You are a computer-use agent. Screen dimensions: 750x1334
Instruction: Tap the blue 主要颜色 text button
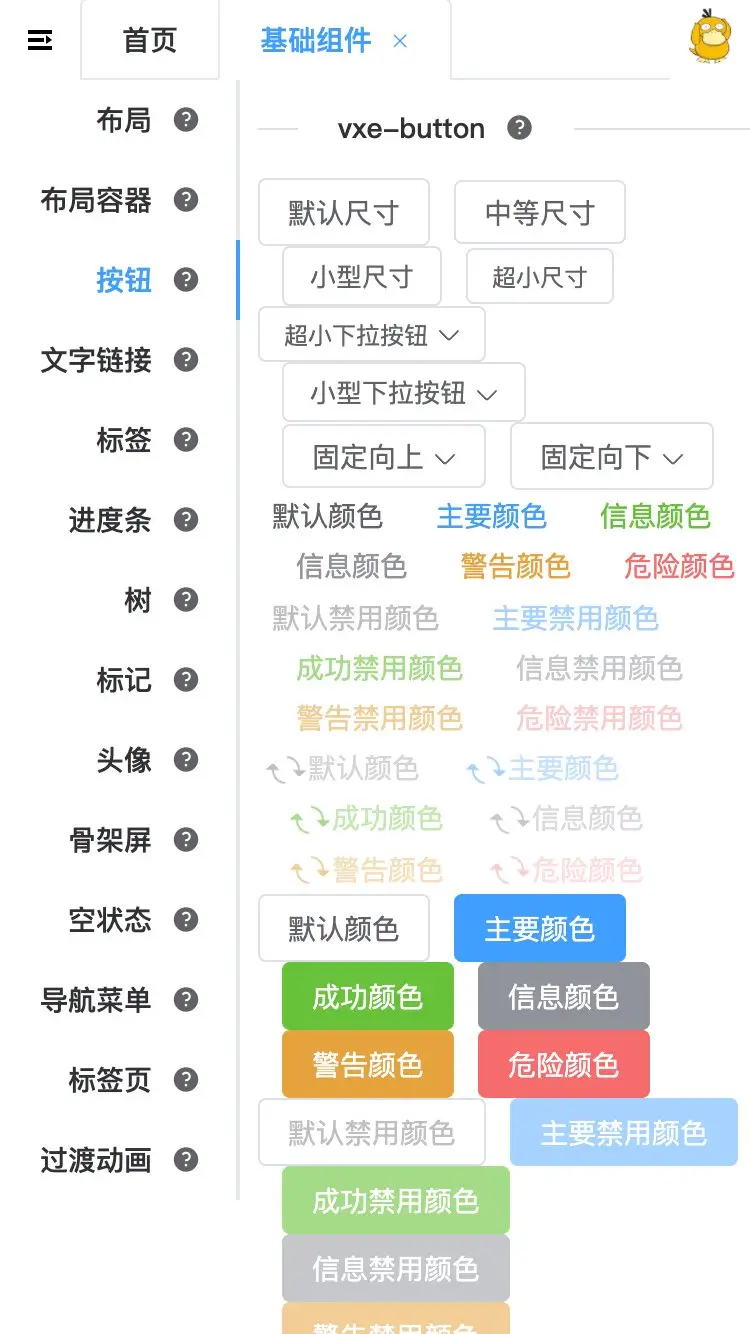click(x=492, y=516)
